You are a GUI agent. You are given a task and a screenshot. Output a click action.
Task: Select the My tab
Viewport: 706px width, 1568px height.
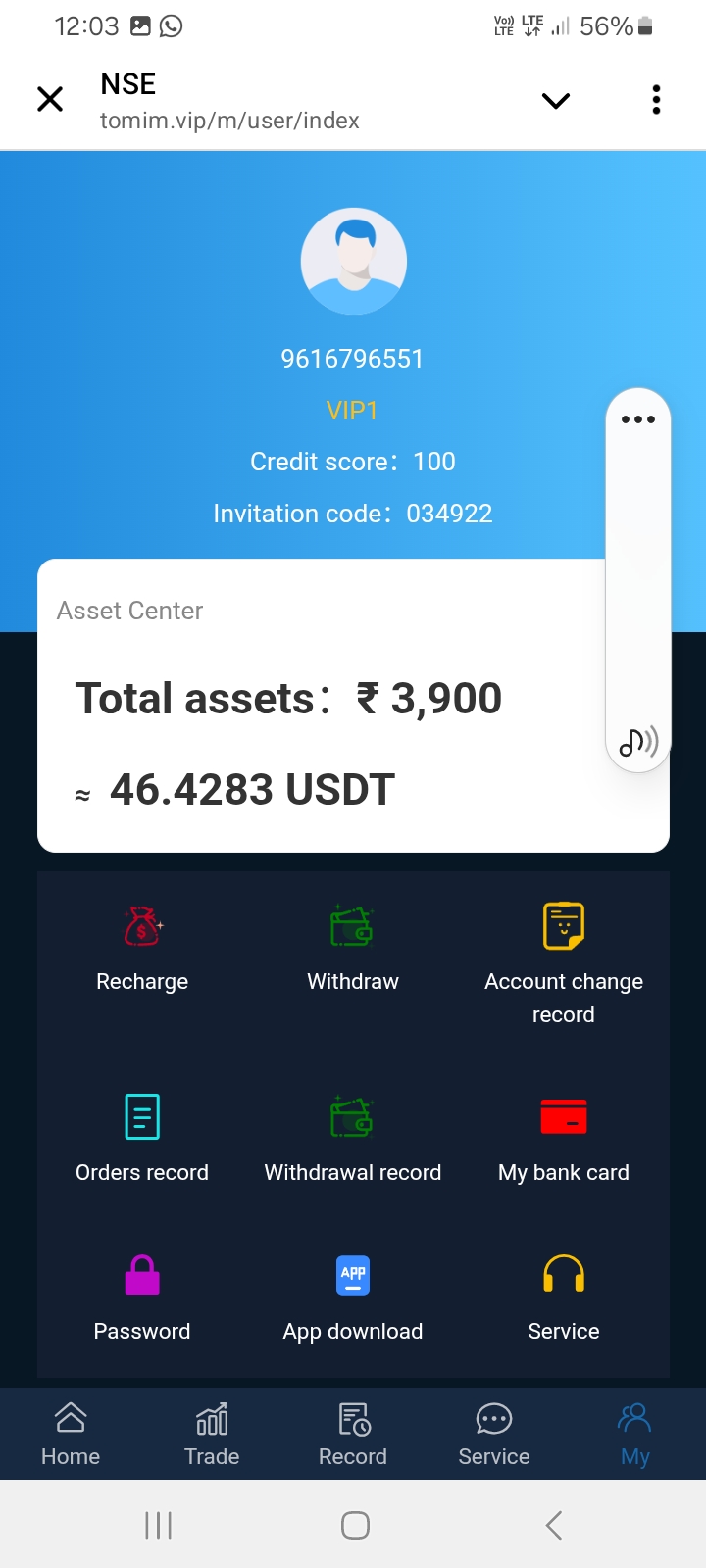(x=635, y=1434)
